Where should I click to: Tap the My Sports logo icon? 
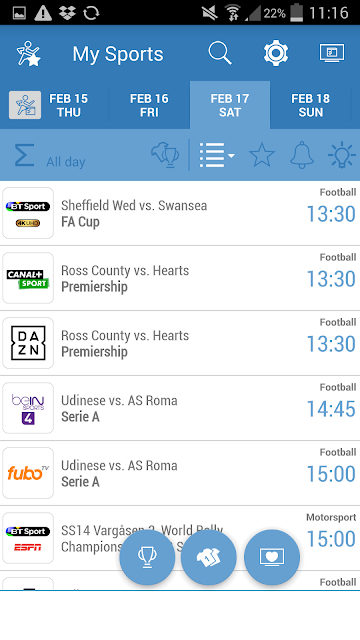(x=28, y=53)
